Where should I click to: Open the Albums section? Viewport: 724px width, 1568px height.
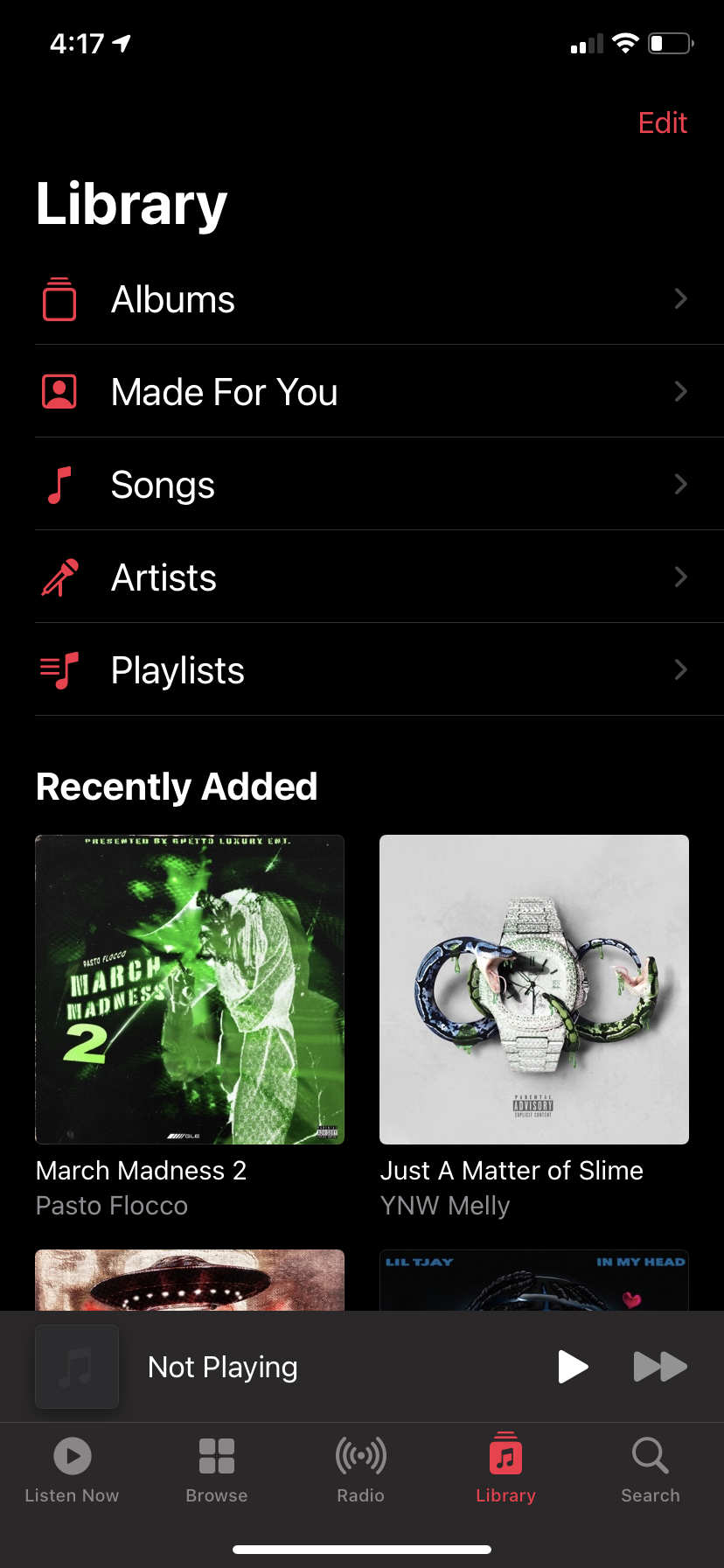coord(362,299)
